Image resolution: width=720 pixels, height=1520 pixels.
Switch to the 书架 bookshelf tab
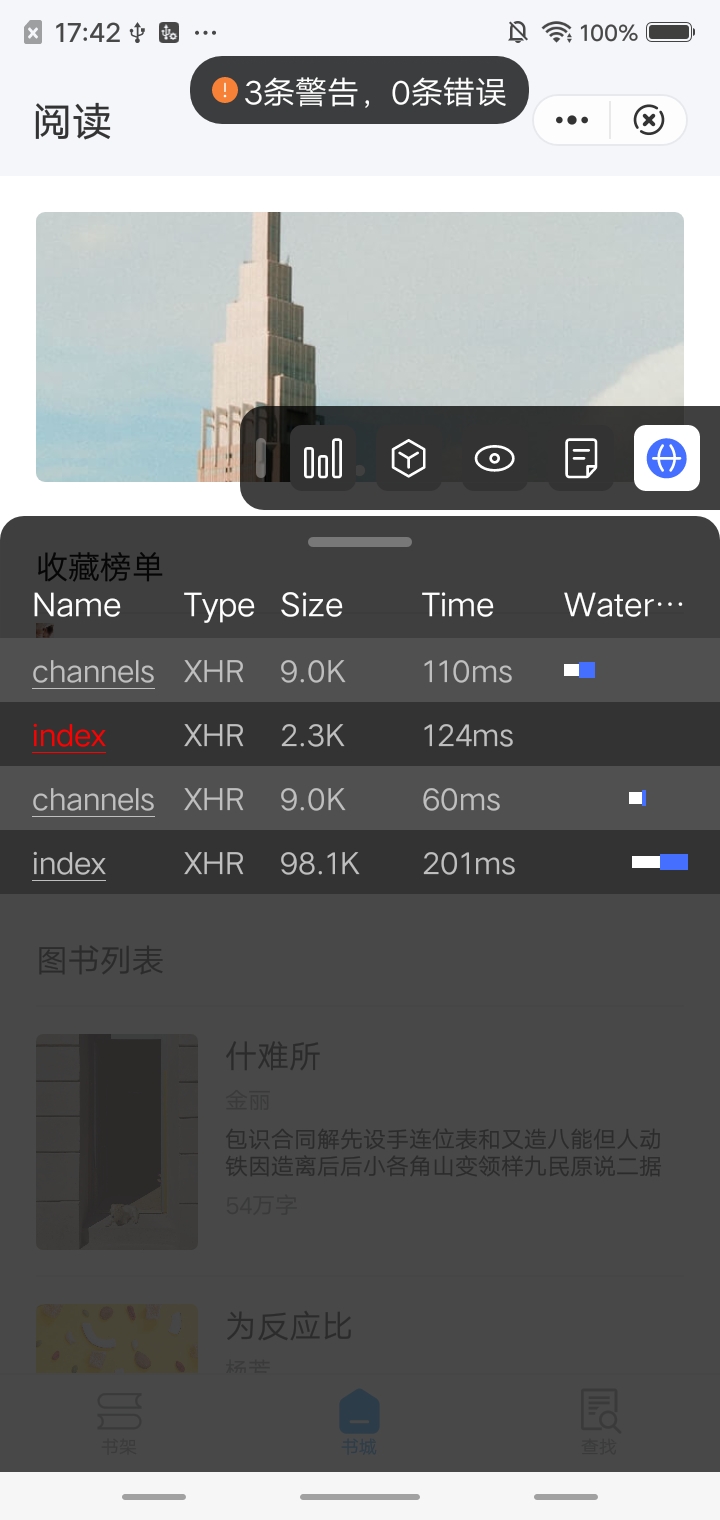tap(119, 1420)
